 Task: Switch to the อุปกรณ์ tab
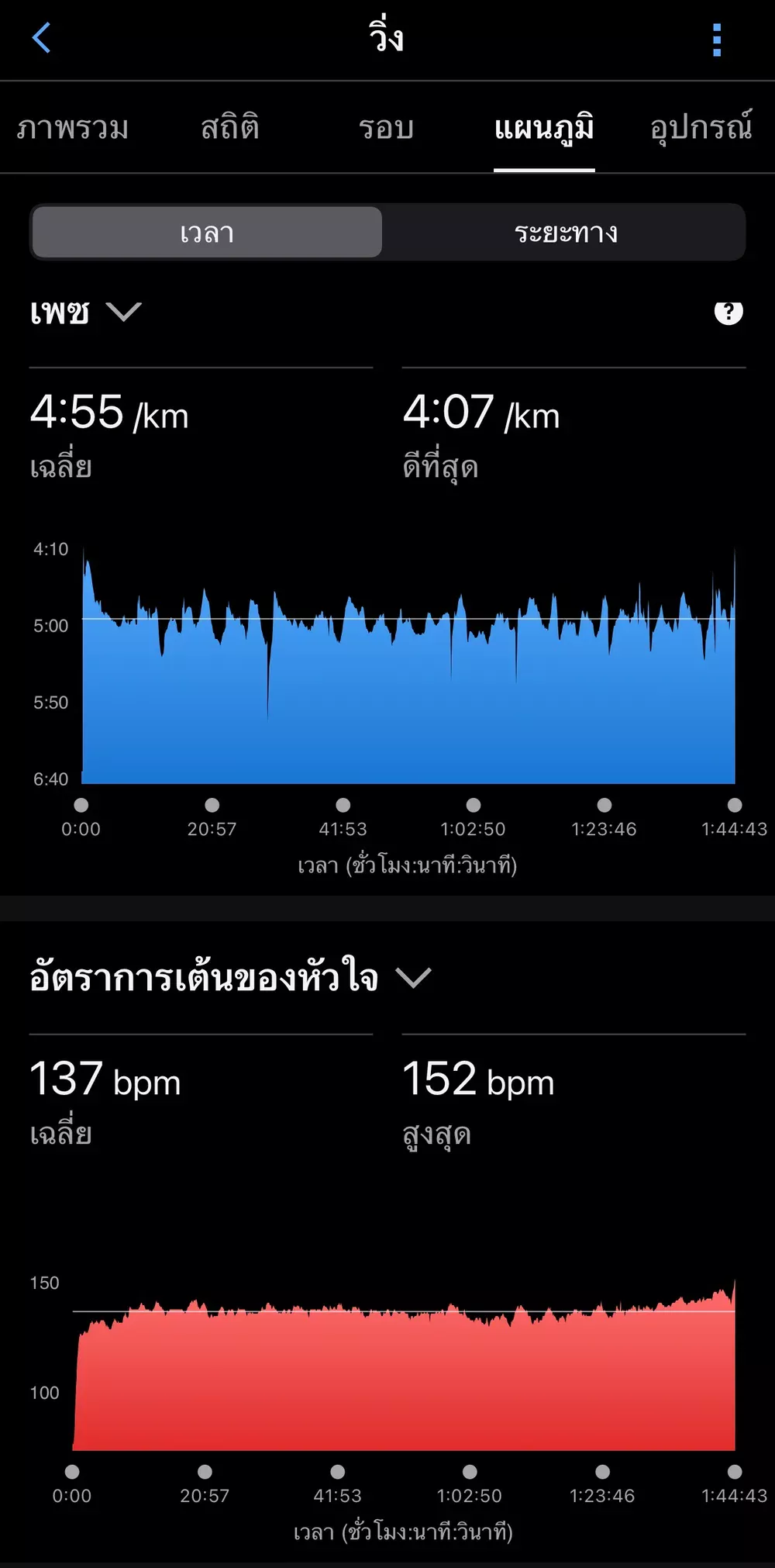coord(701,128)
